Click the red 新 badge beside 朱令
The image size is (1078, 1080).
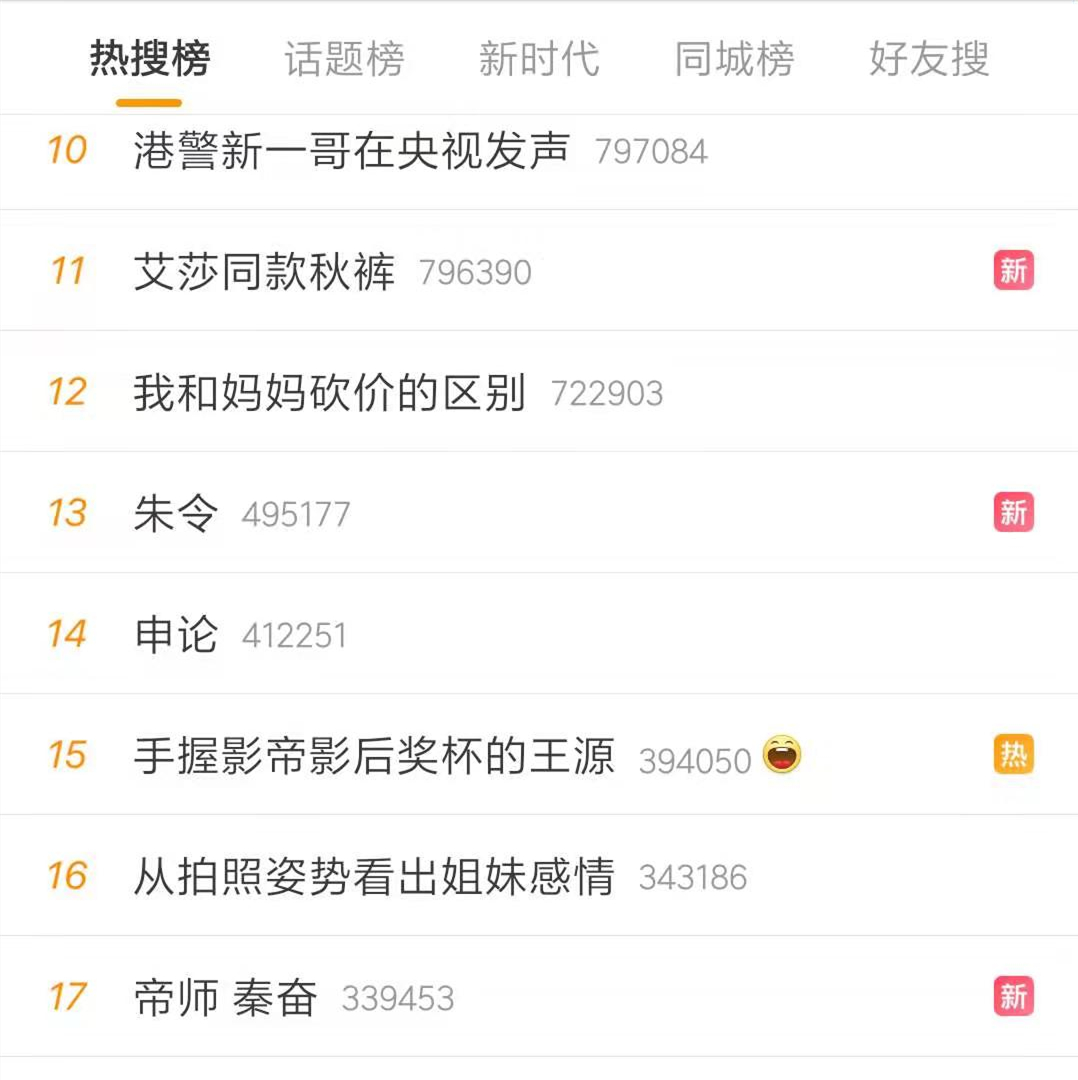[1013, 512]
